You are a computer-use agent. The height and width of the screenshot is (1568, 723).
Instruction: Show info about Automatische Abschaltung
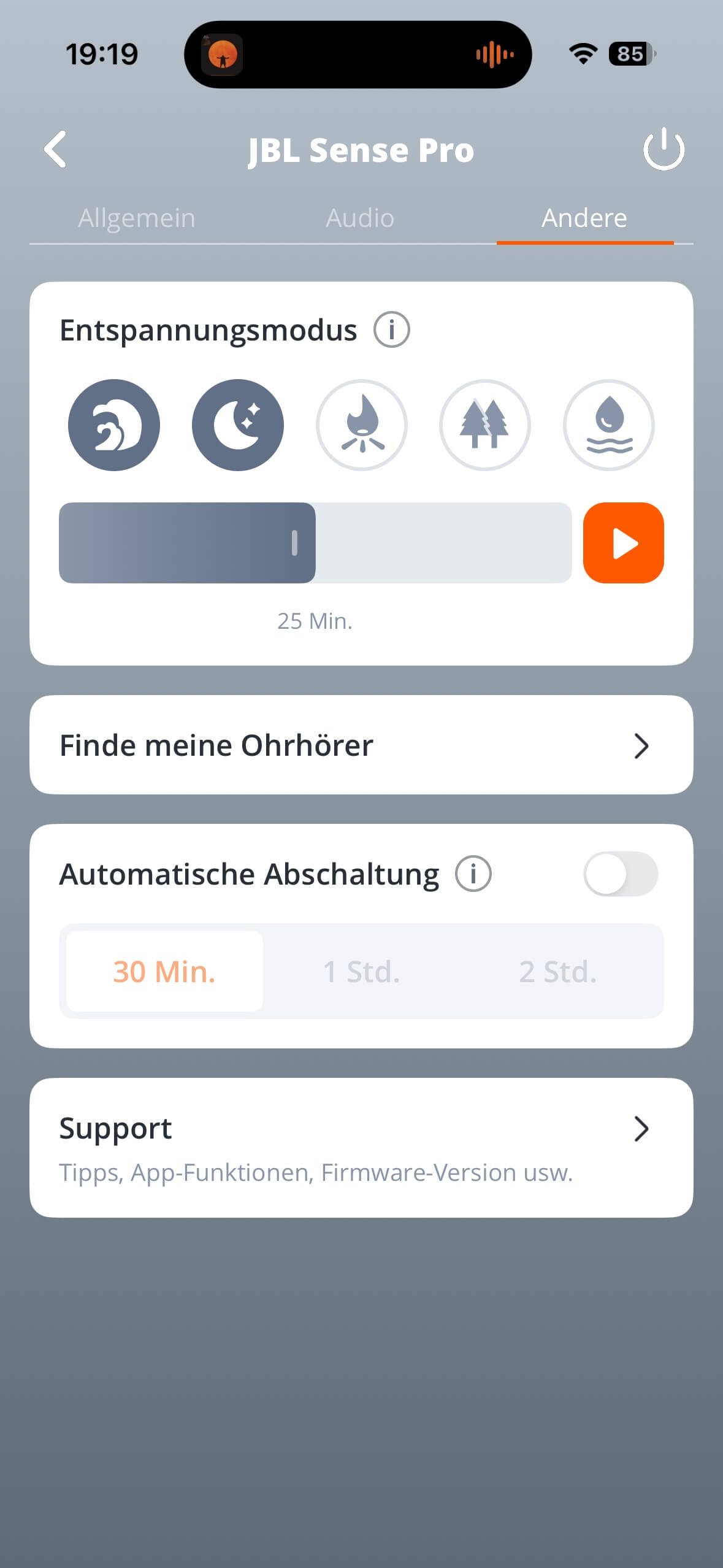(x=473, y=874)
